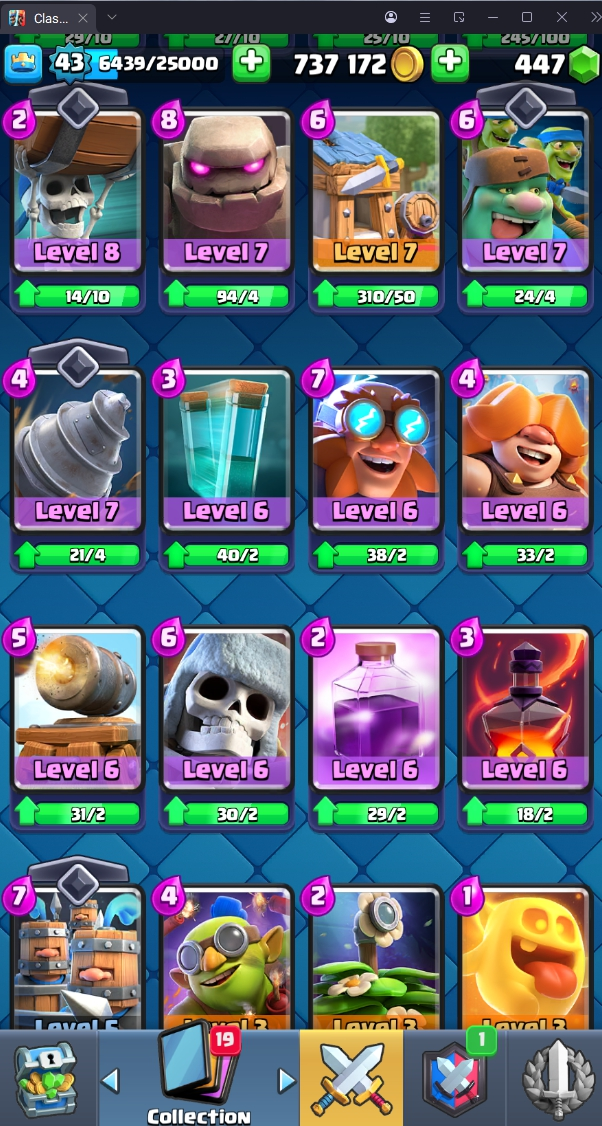
Task: Open the Golem card
Action: tap(226, 190)
